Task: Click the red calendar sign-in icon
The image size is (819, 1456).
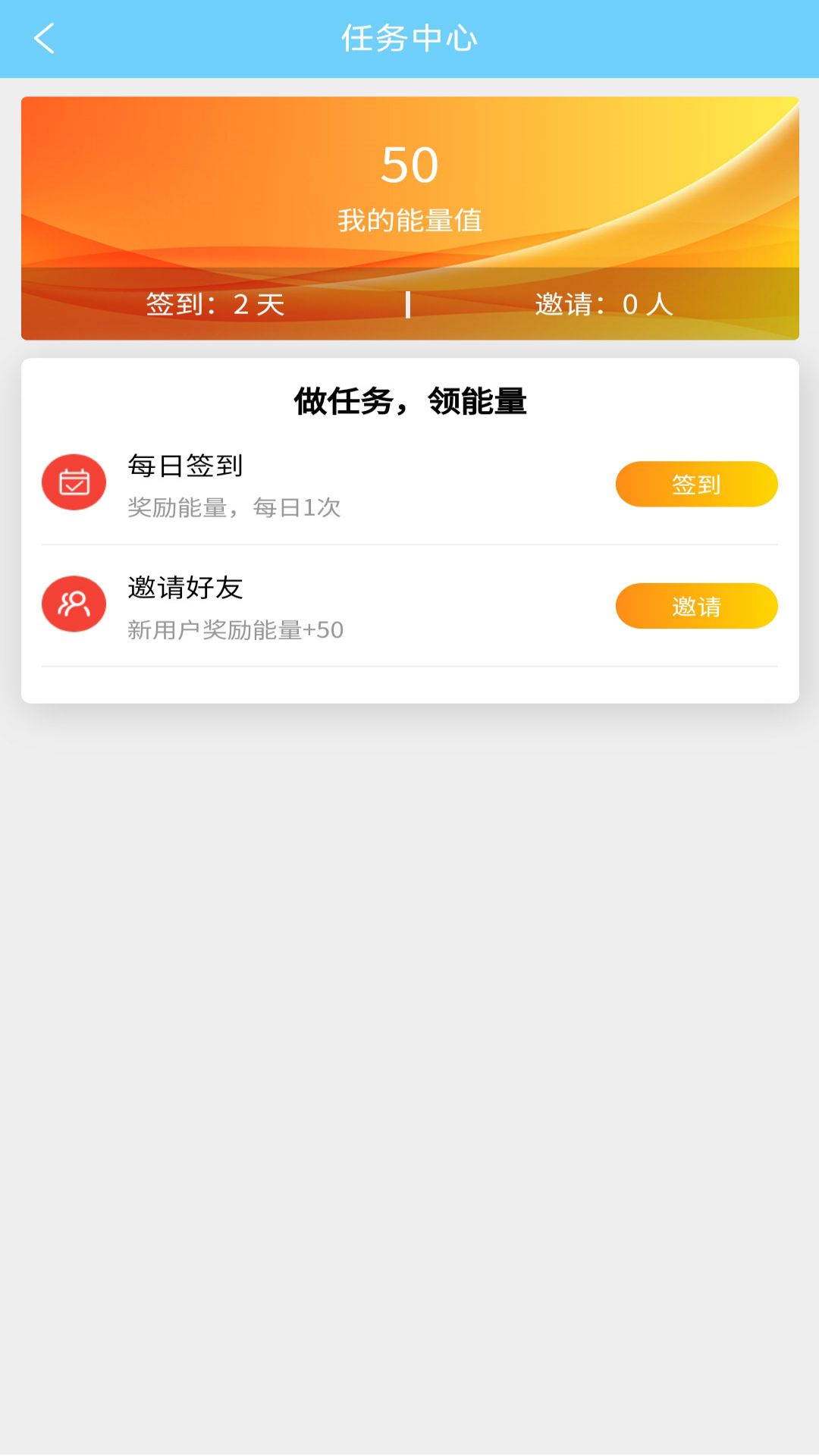Action: coord(73,483)
